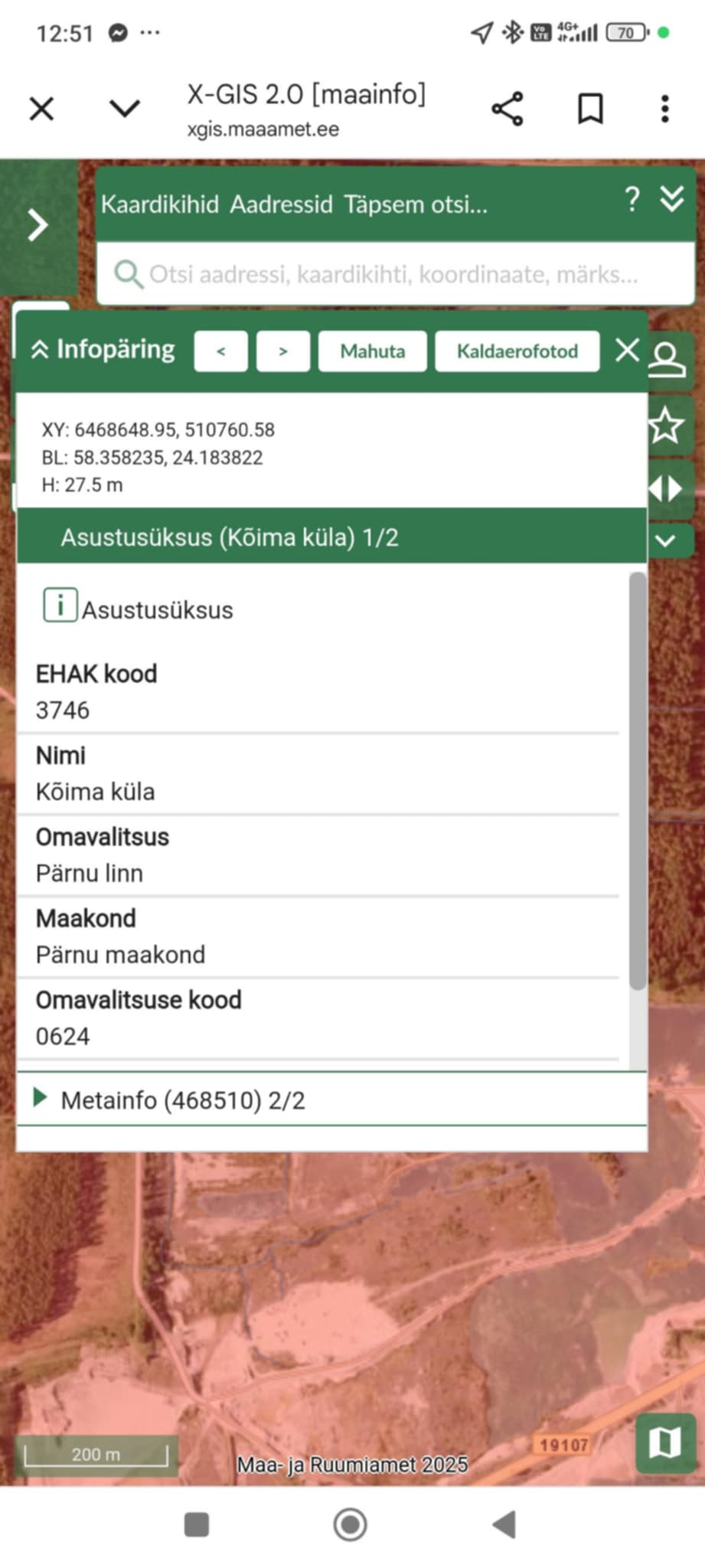Open the map layers button
705x1568 pixels.
(x=664, y=1443)
